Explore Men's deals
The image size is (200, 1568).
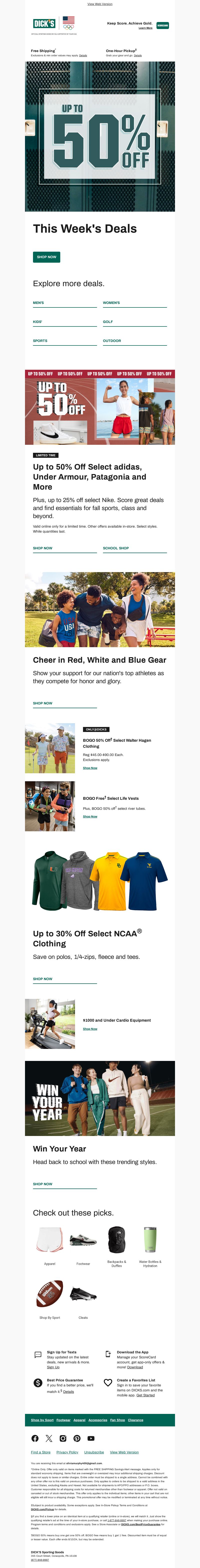(38, 302)
